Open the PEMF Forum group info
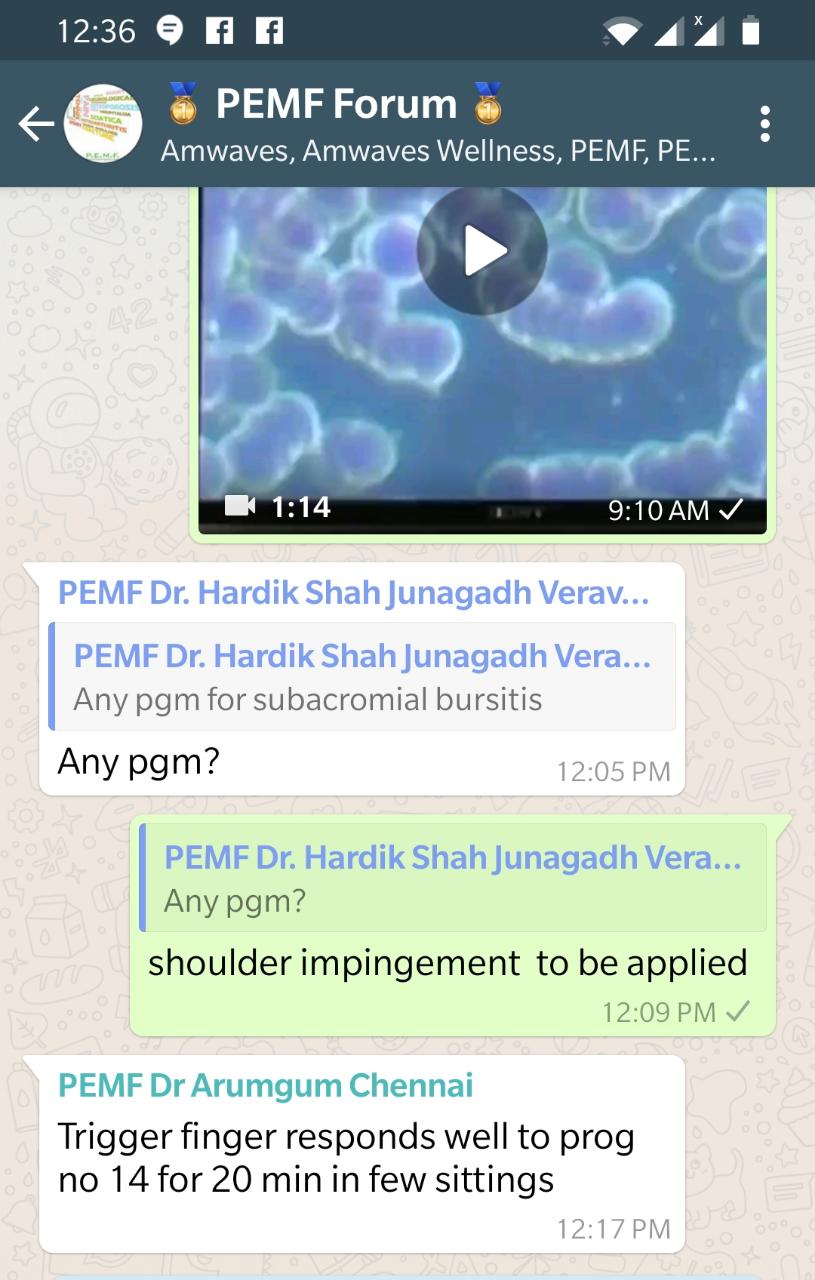This screenshot has width=815, height=1280. click(438, 124)
